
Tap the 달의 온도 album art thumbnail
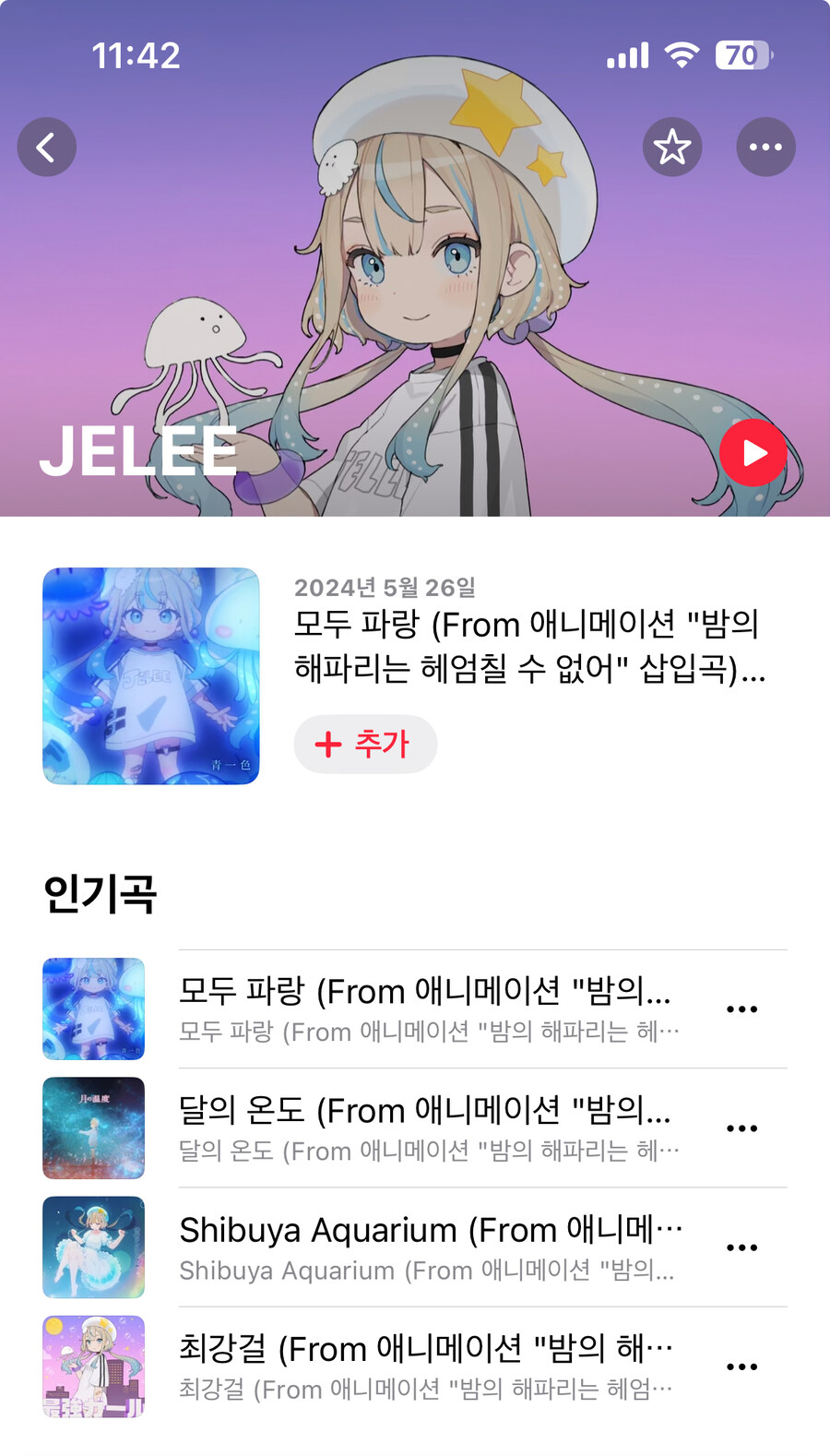pos(93,1128)
